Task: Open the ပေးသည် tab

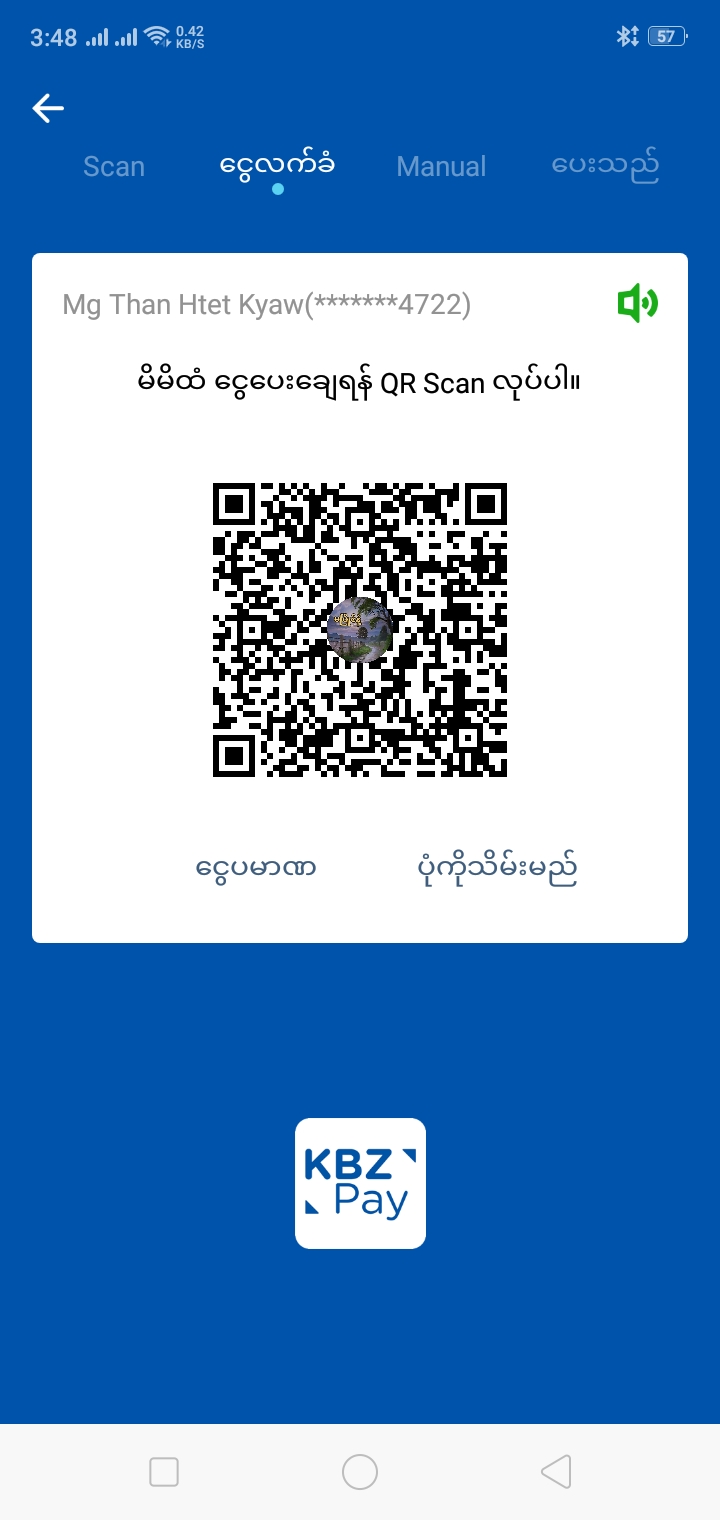Action: tap(605, 166)
